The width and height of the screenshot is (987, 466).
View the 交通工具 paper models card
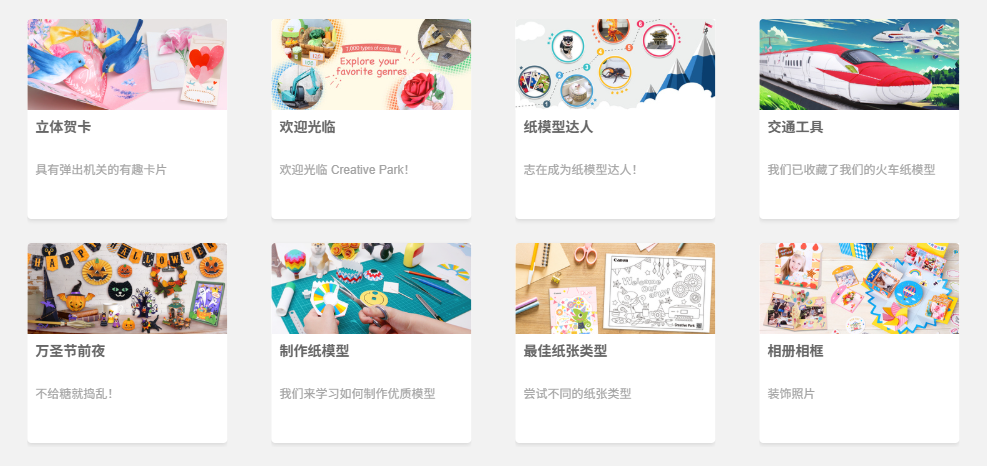coord(859,118)
